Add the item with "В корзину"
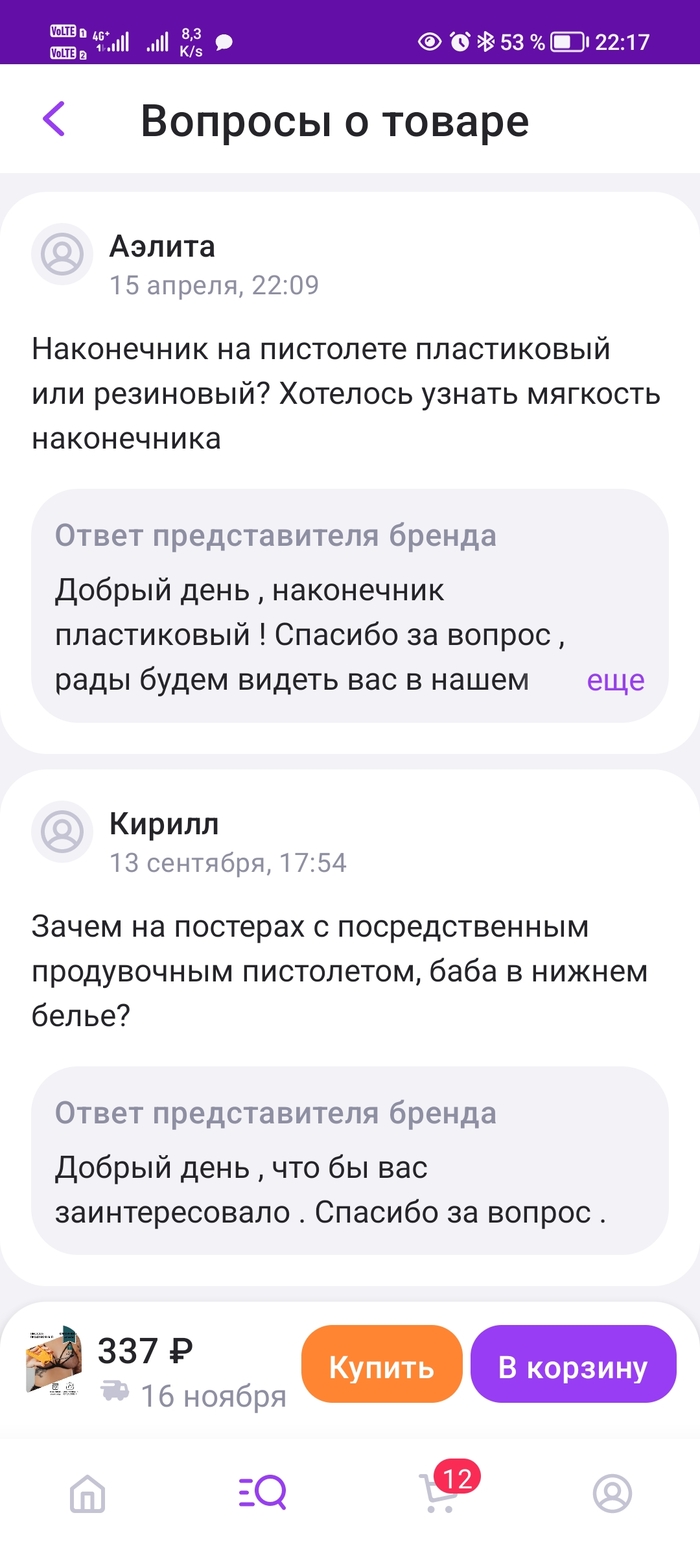 573,1367
